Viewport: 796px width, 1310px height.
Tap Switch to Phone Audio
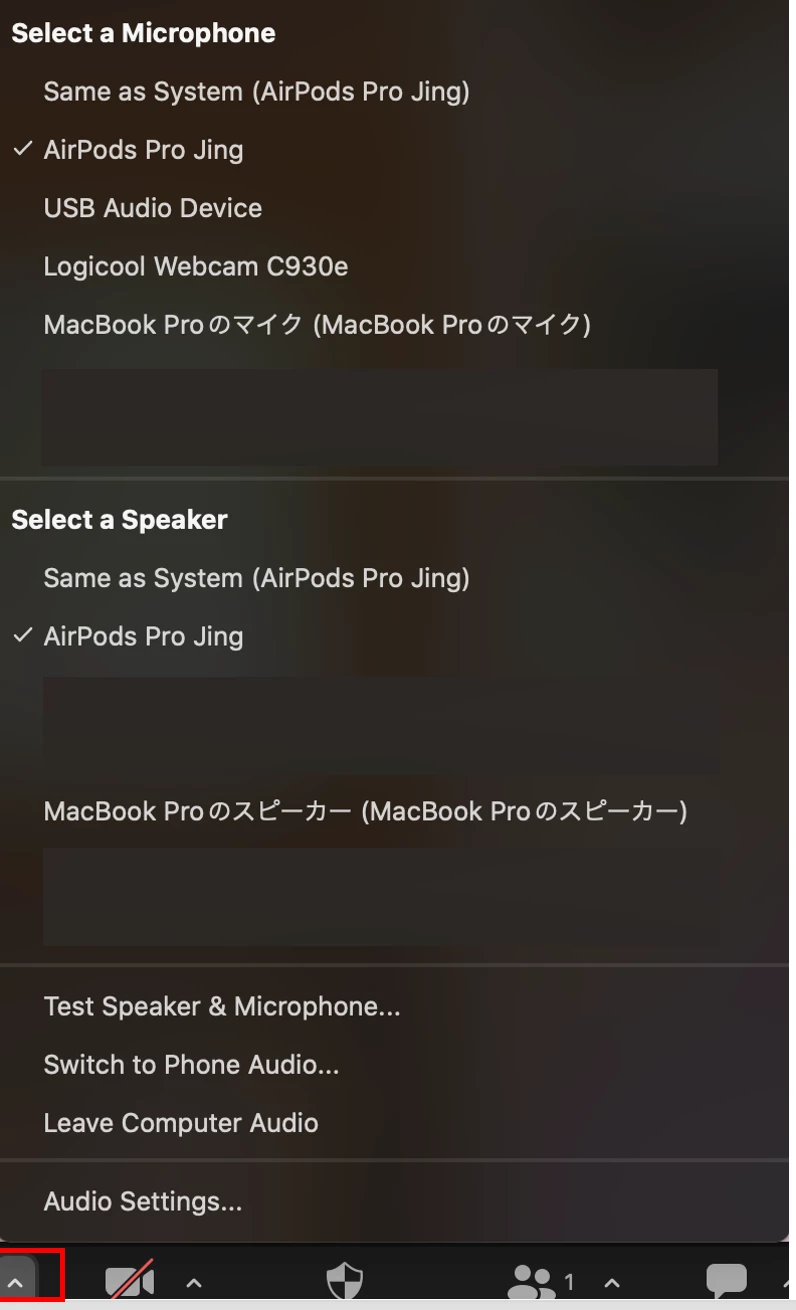[x=191, y=1065]
